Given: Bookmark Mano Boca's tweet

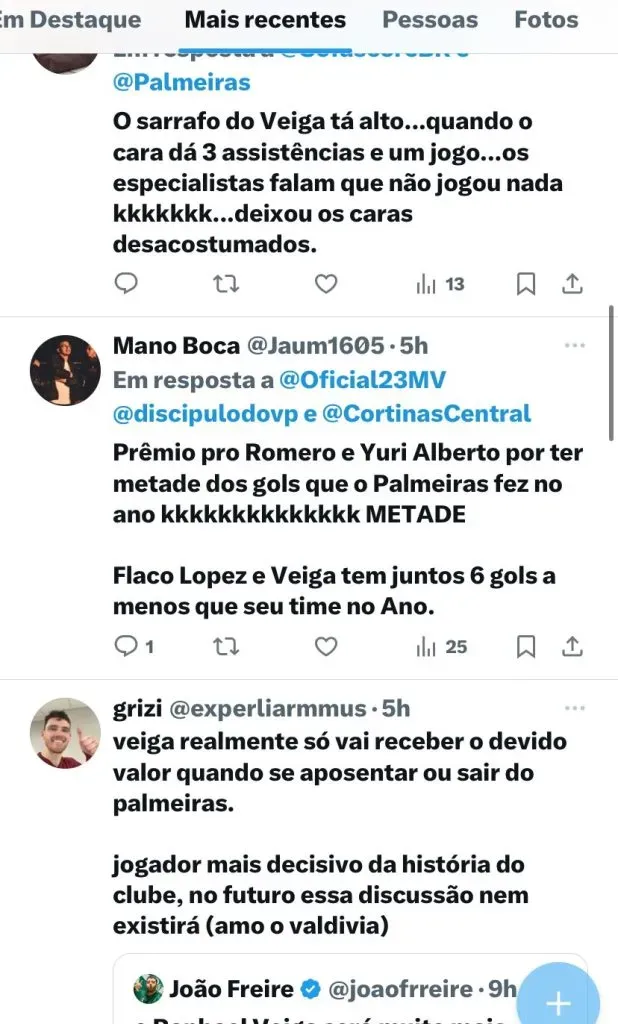Looking at the screenshot, I should coord(525,647).
